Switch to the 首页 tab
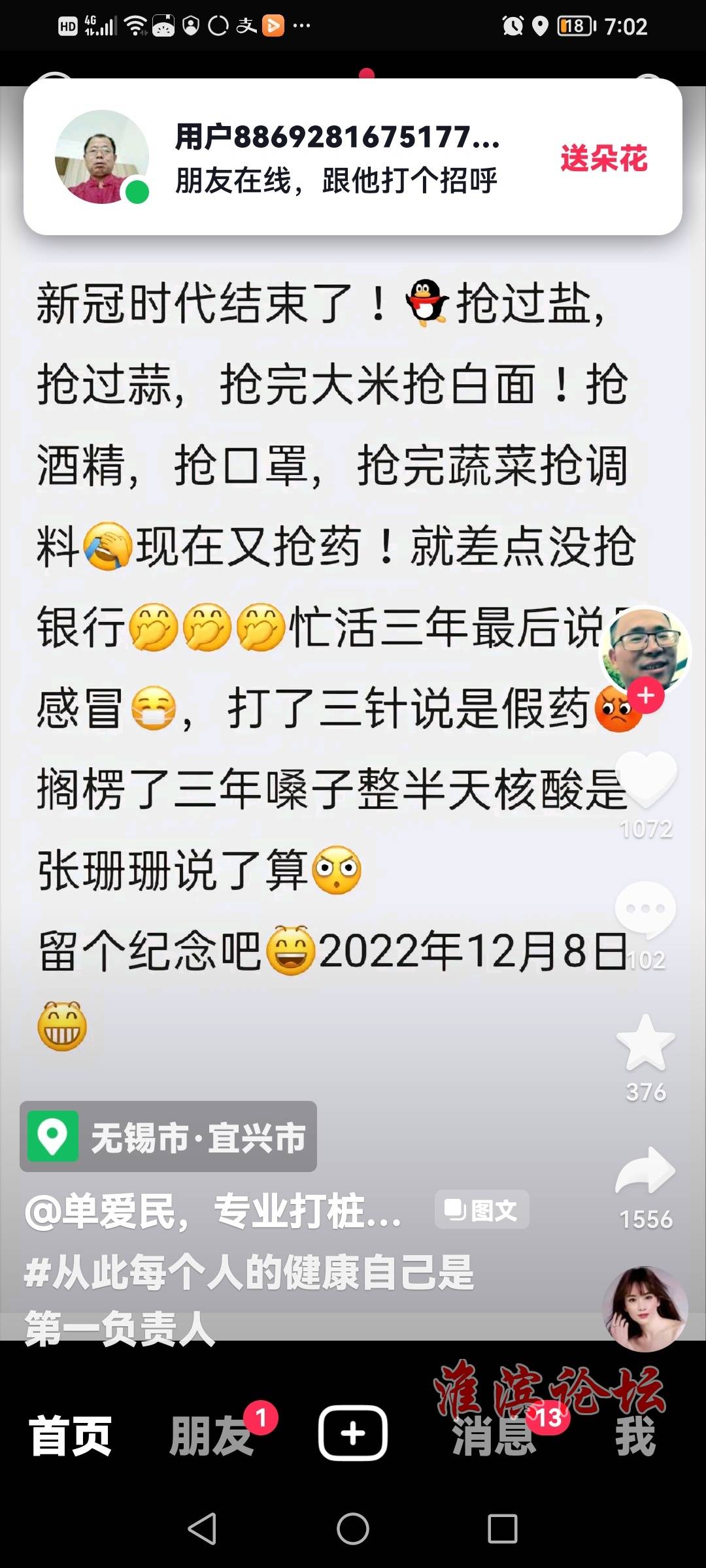 coord(71,1436)
